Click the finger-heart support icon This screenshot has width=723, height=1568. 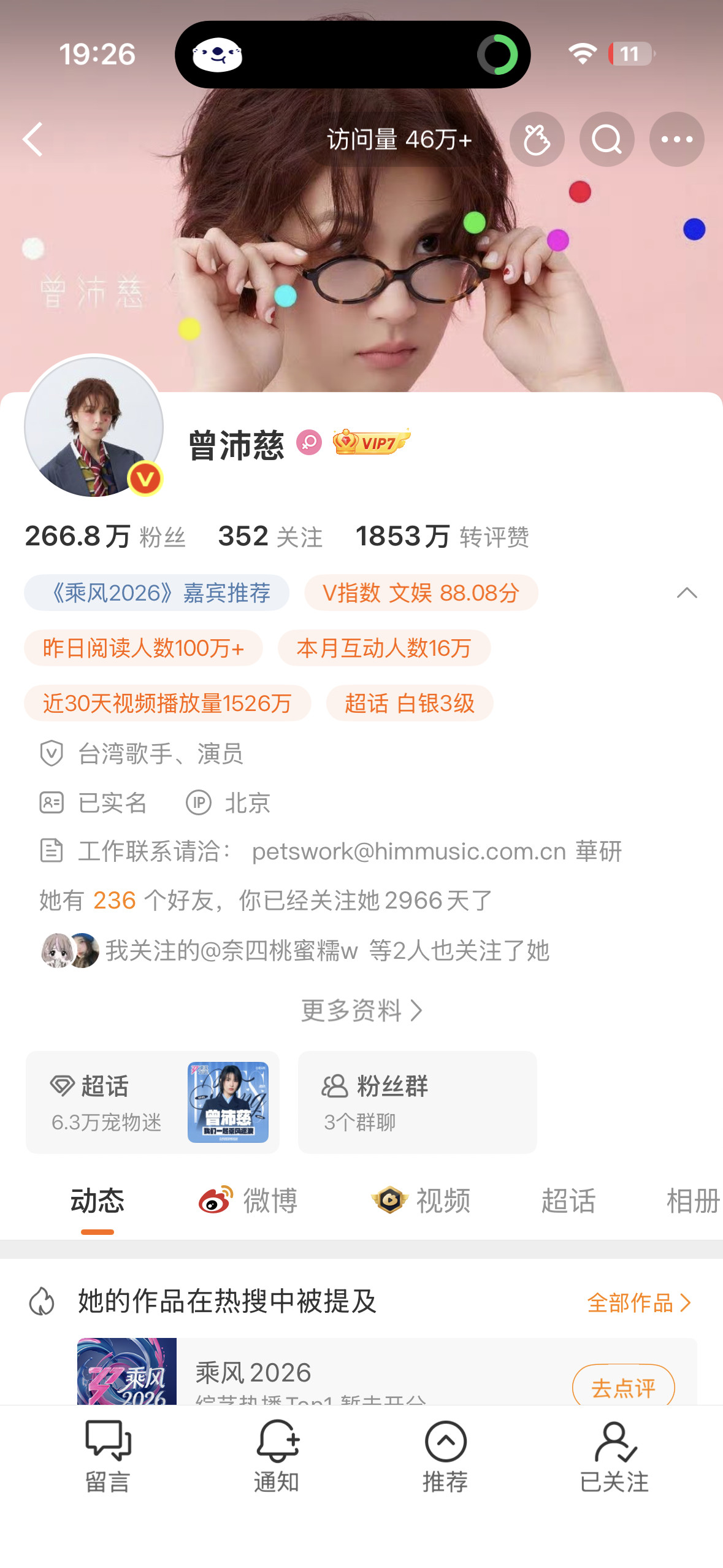click(x=537, y=139)
